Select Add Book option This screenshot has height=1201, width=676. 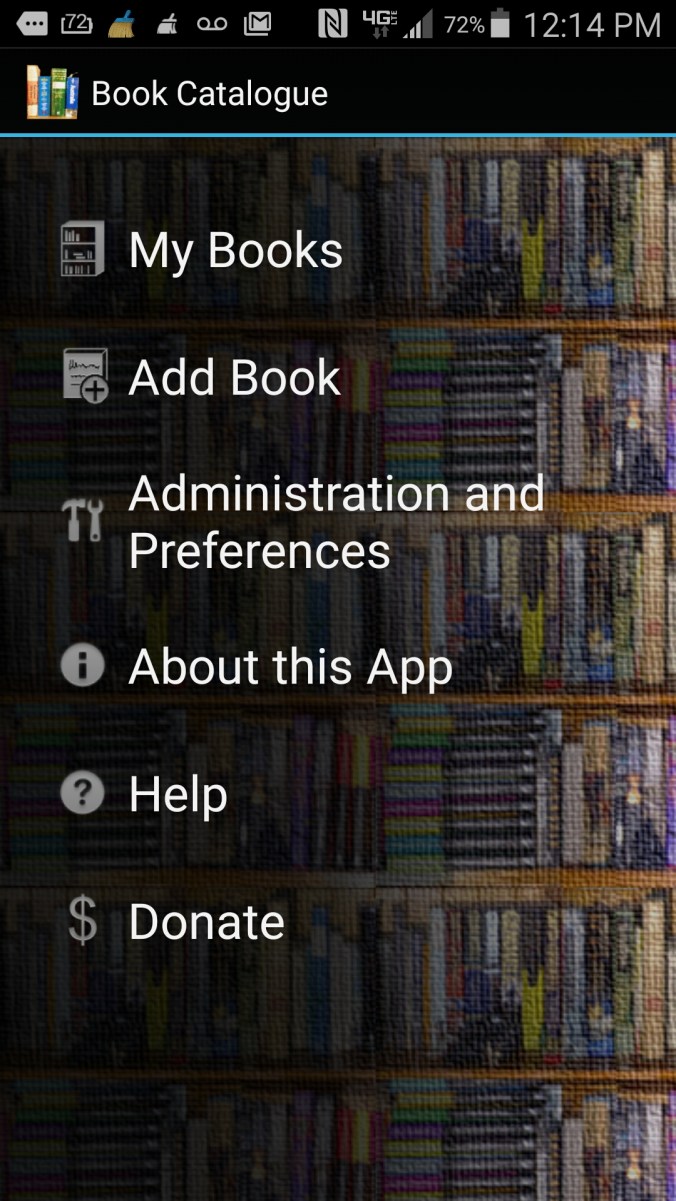click(235, 378)
